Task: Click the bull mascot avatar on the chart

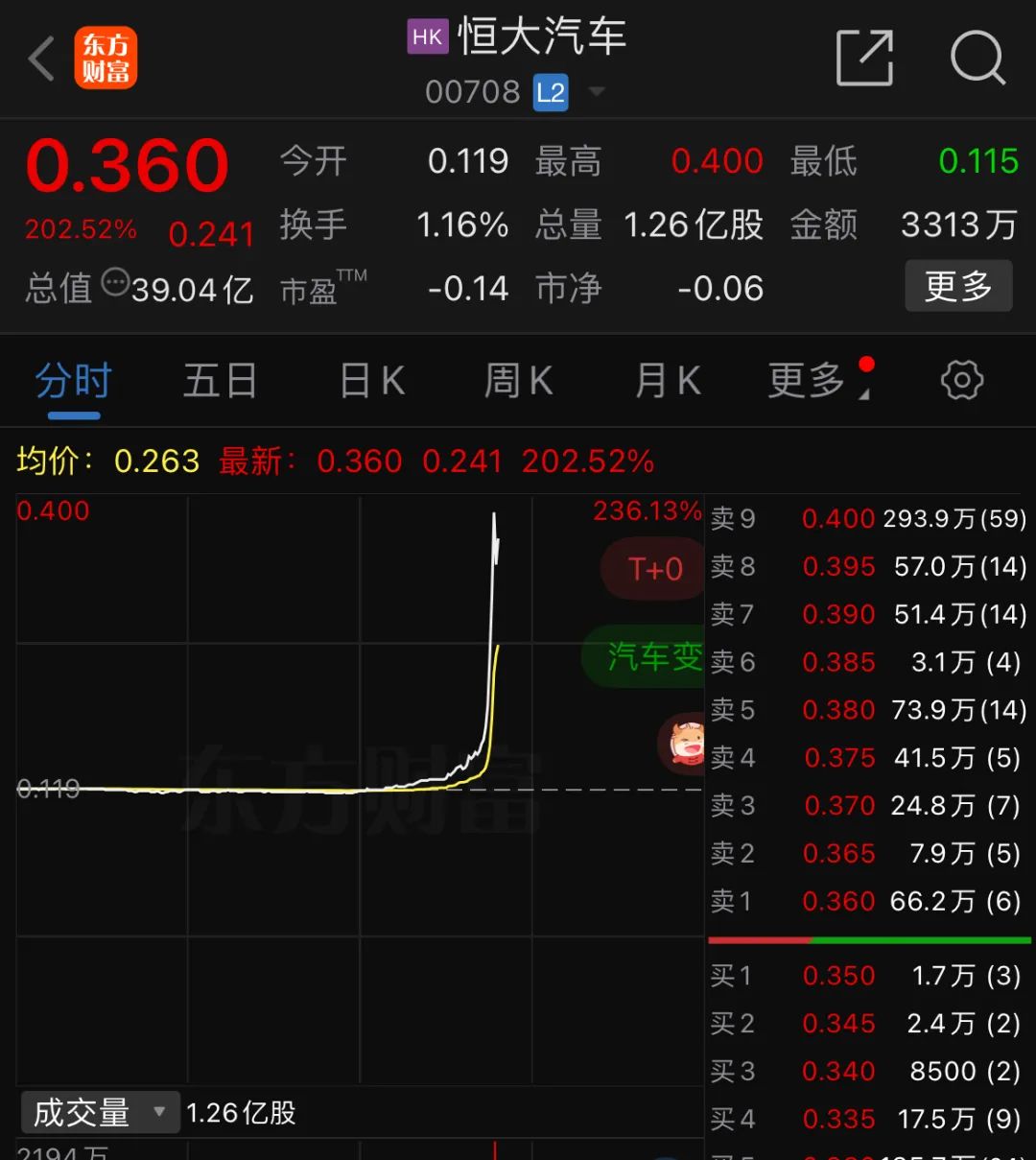Action: click(684, 744)
